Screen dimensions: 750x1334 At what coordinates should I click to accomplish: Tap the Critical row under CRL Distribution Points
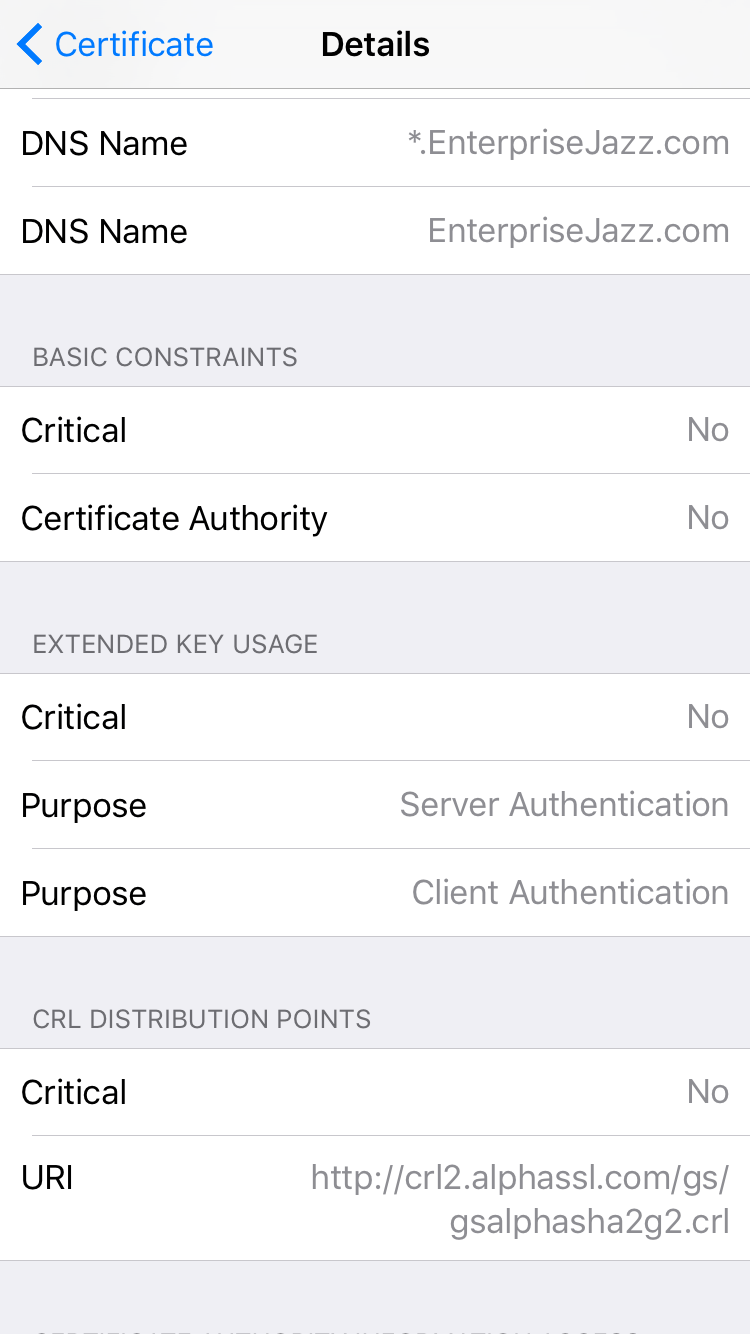coord(375,1091)
